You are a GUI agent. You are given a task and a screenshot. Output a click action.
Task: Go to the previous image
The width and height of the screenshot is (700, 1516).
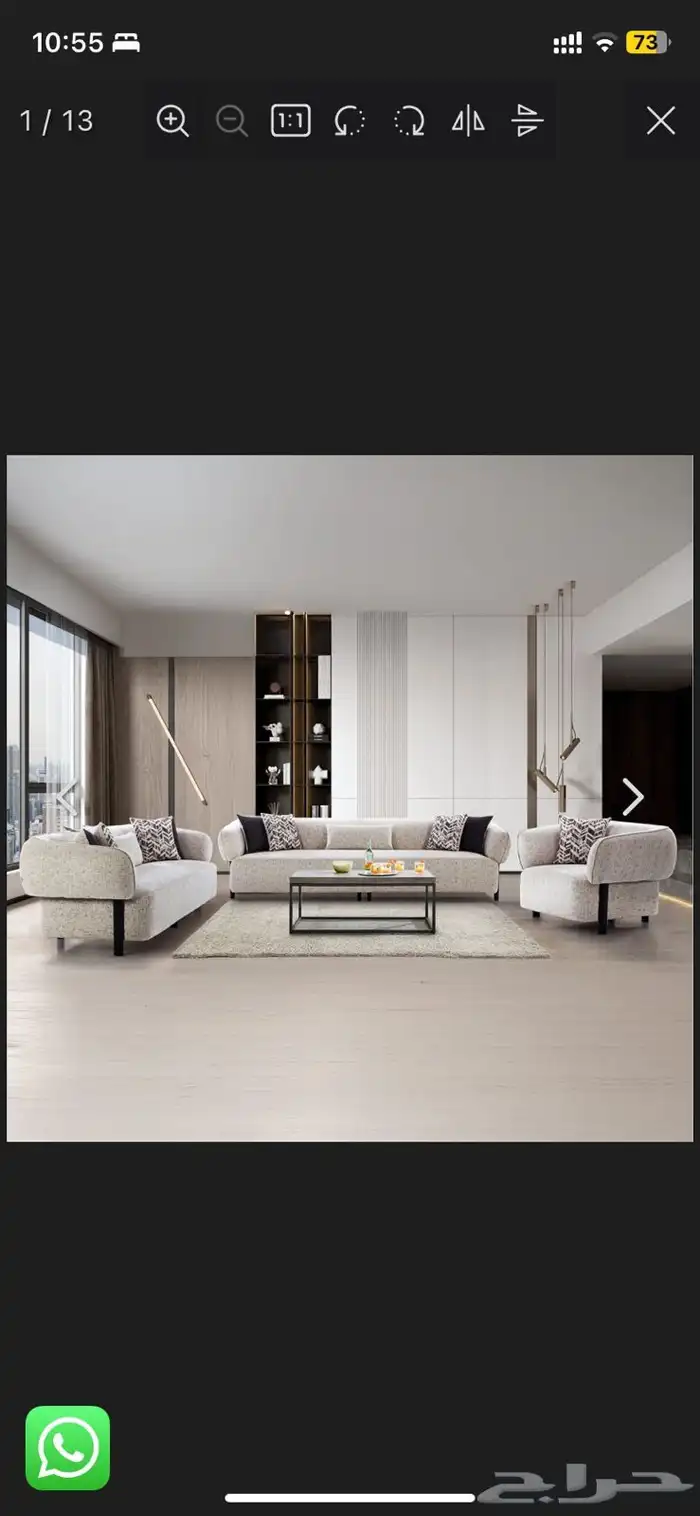point(67,797)
